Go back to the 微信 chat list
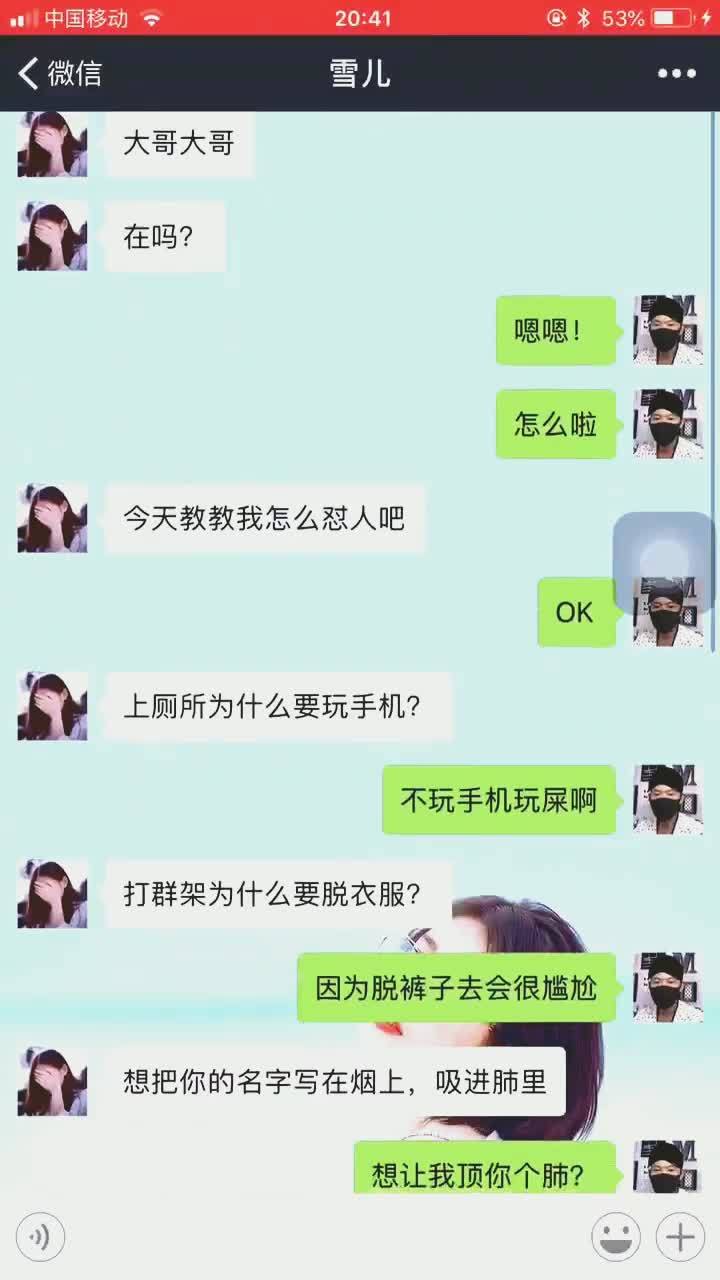The image size is (720, 1280). point(59,73)
